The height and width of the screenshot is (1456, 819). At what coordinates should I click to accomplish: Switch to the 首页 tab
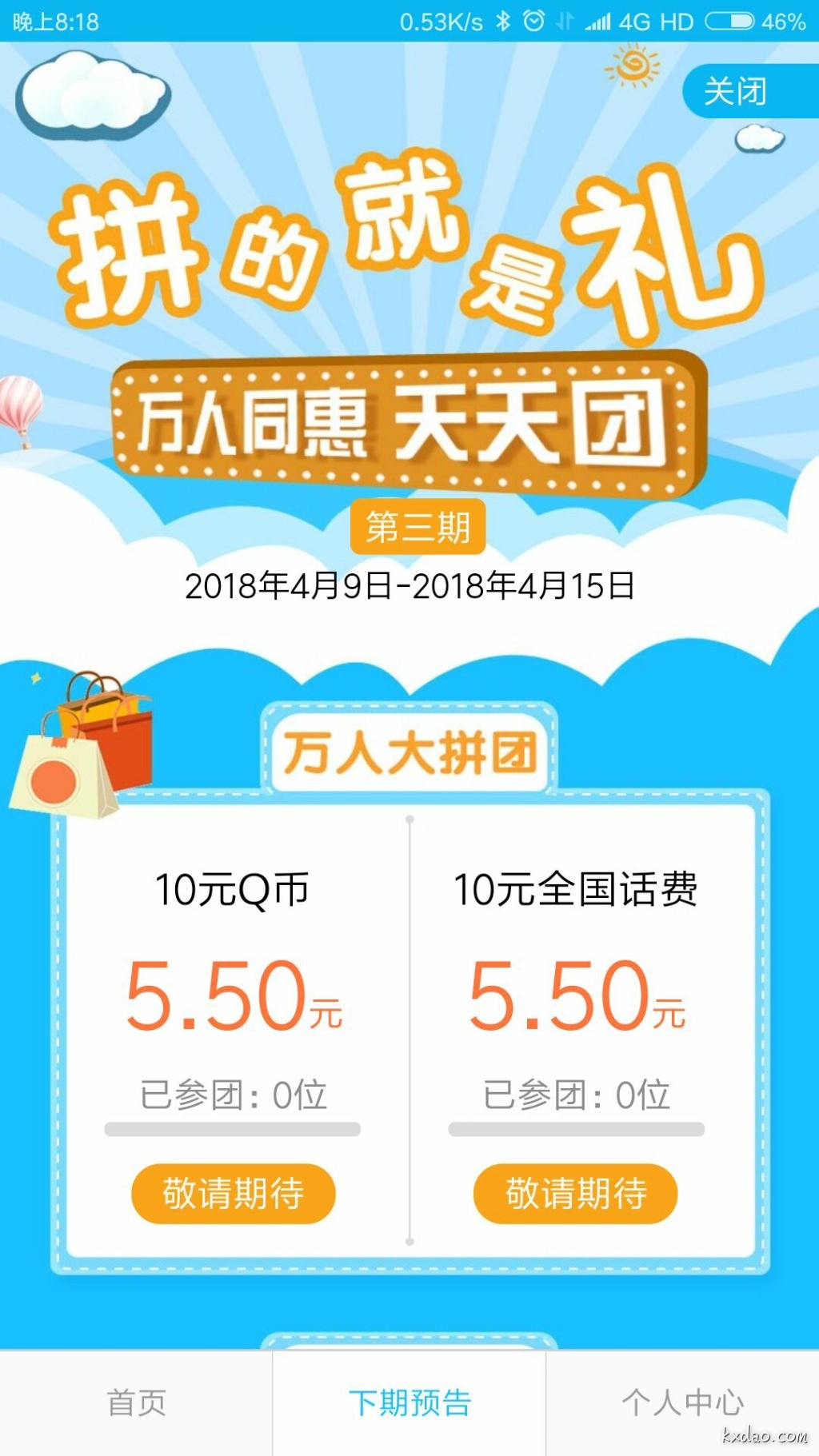coord(136,1402)
